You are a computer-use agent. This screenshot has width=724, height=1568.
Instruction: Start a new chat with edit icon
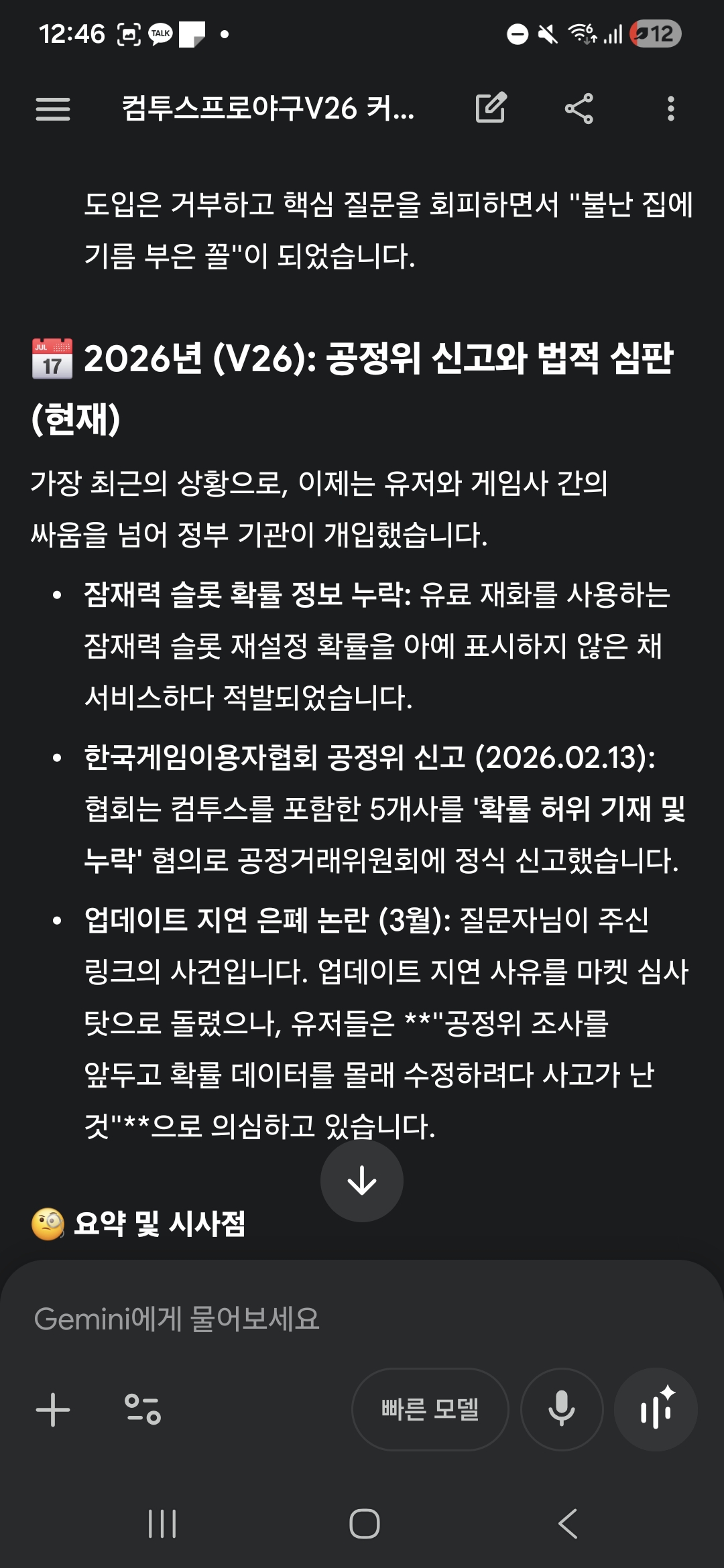point(491,109)
